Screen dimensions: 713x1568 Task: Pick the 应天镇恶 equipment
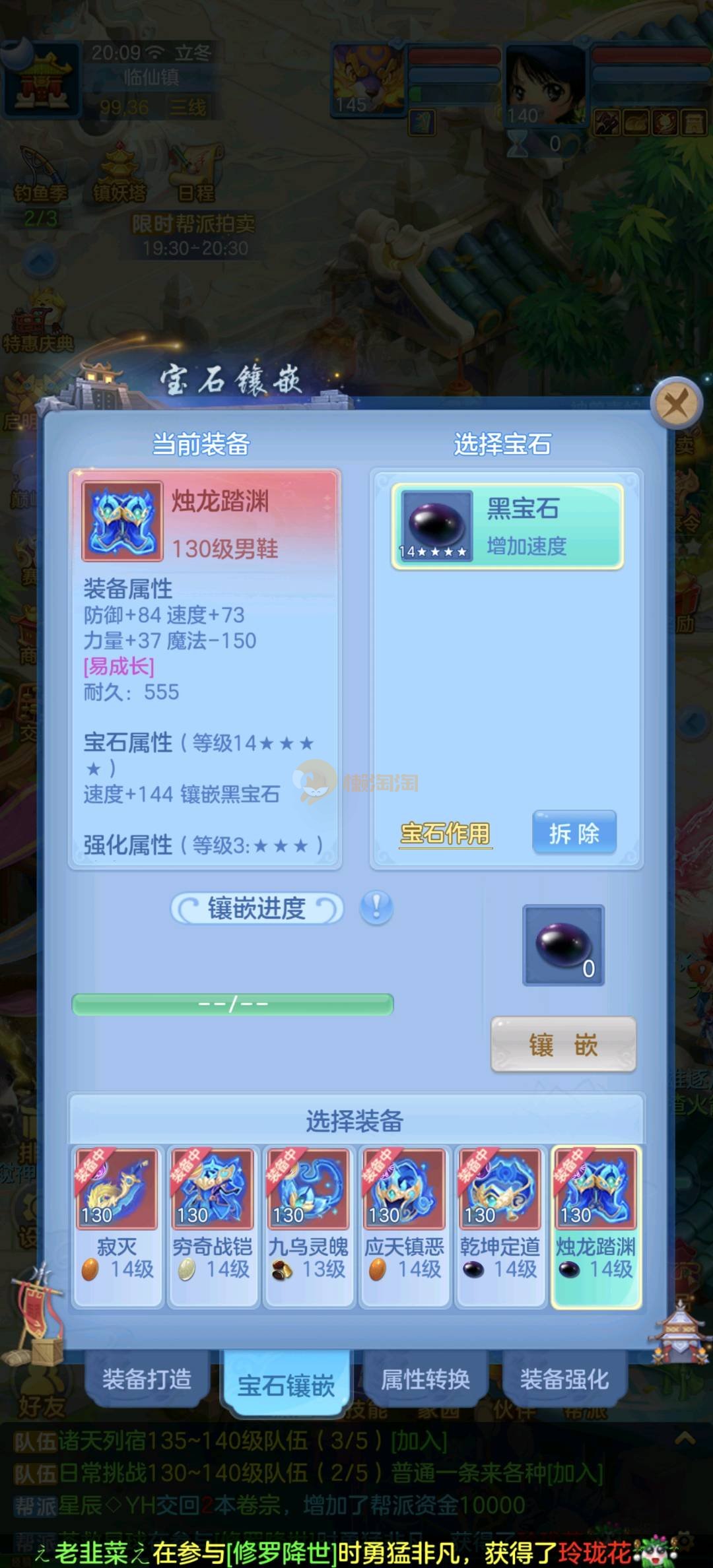pos(404,1226)
